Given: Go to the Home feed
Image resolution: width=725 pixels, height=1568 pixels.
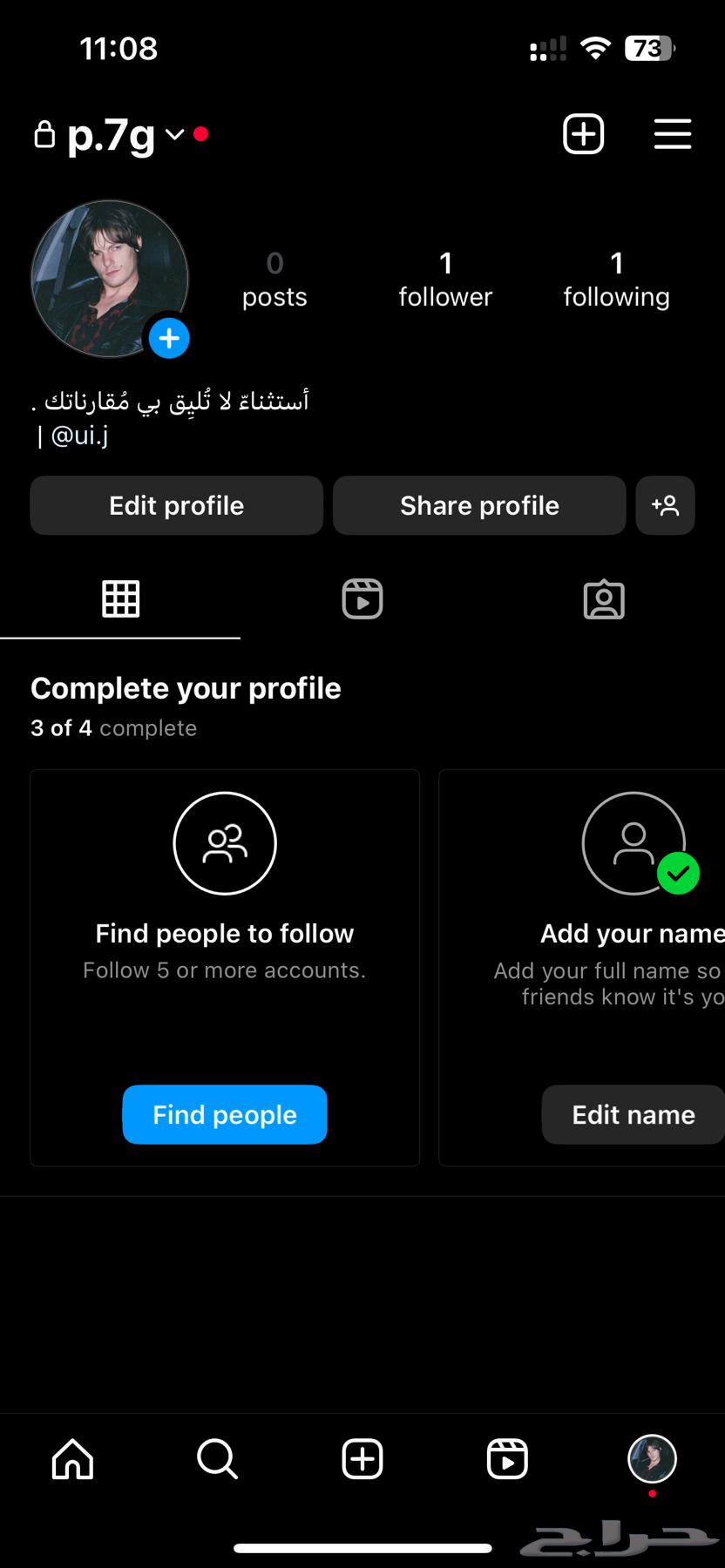Looking at the screenshot, I should pos(72,1458).
